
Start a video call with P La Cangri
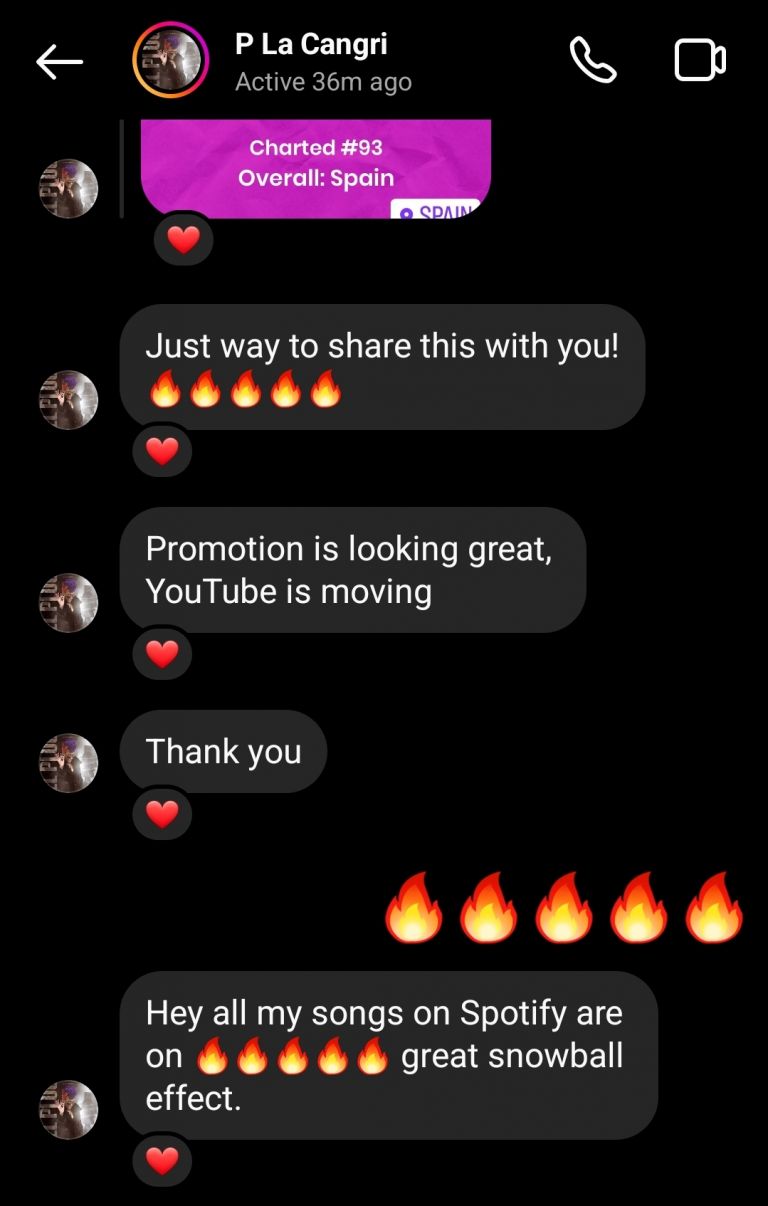point(700,61)
